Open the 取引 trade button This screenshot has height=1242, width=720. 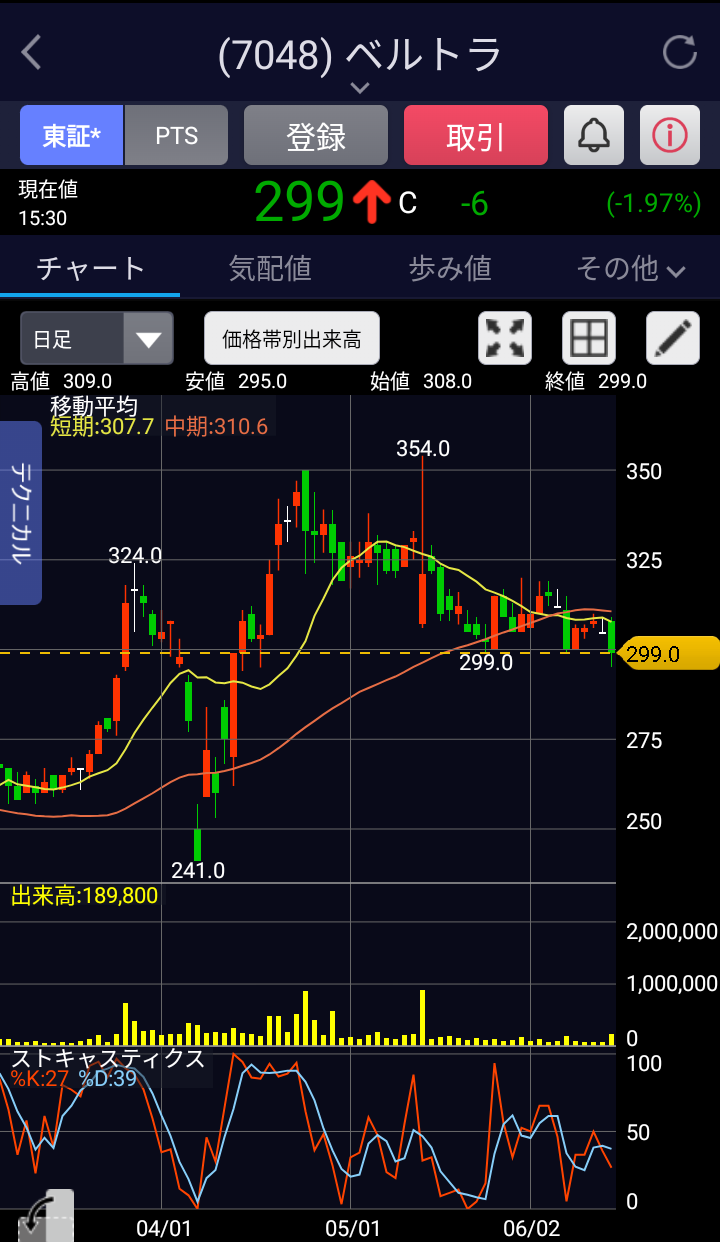476,136
